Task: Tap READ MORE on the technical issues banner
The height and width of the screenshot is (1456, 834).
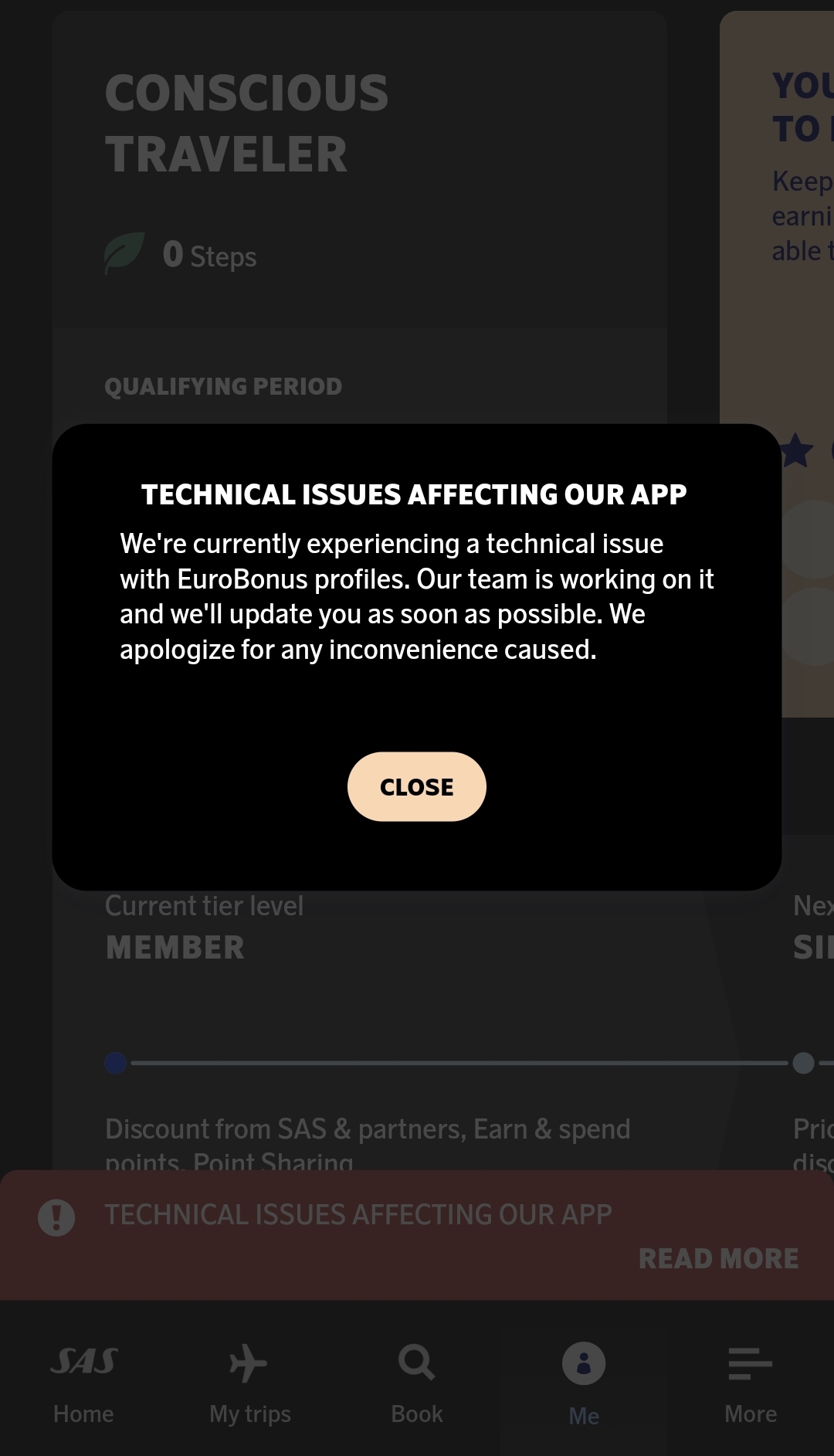Action: [718, 1258]
